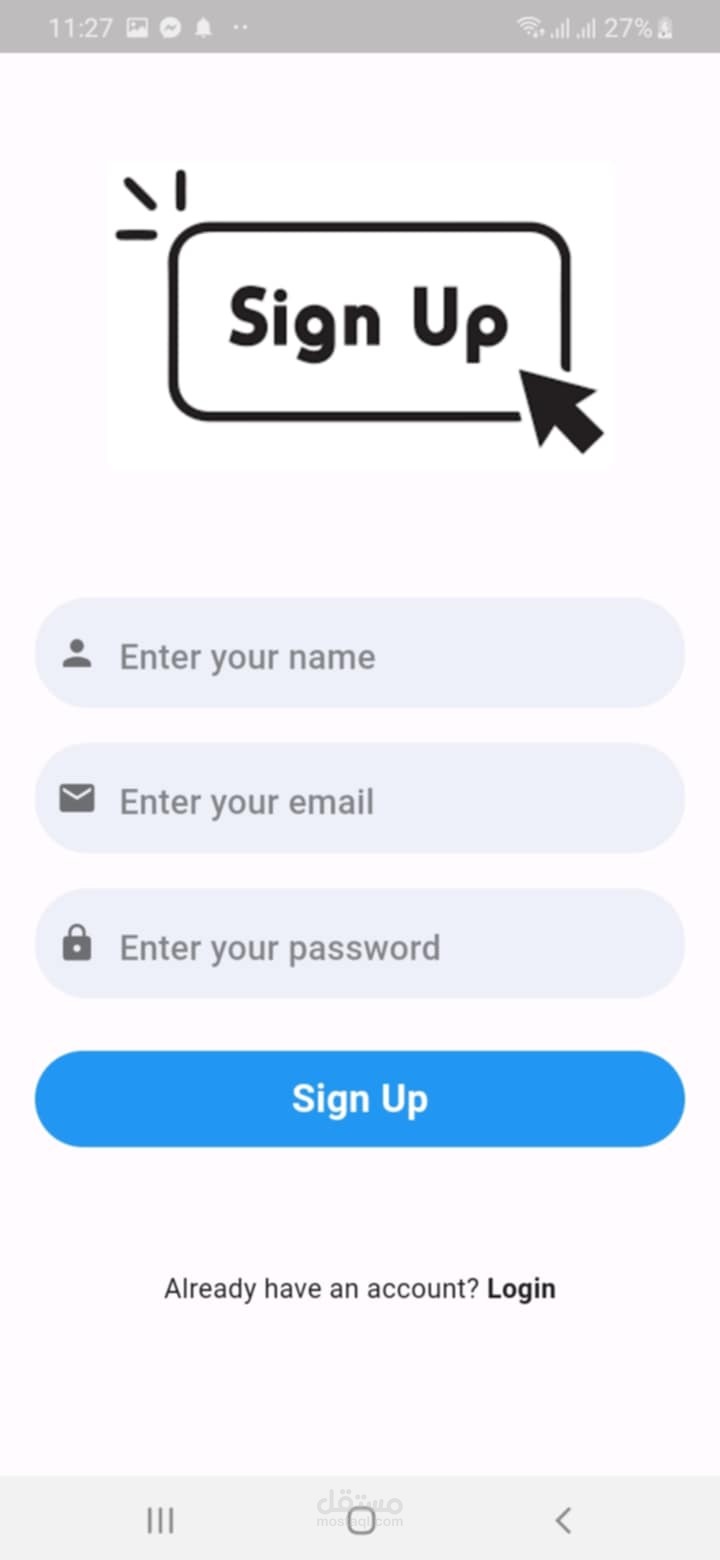720x1560 pixels.
Task: Click the notification bell icon in status bar
Action: coord(202,27)
